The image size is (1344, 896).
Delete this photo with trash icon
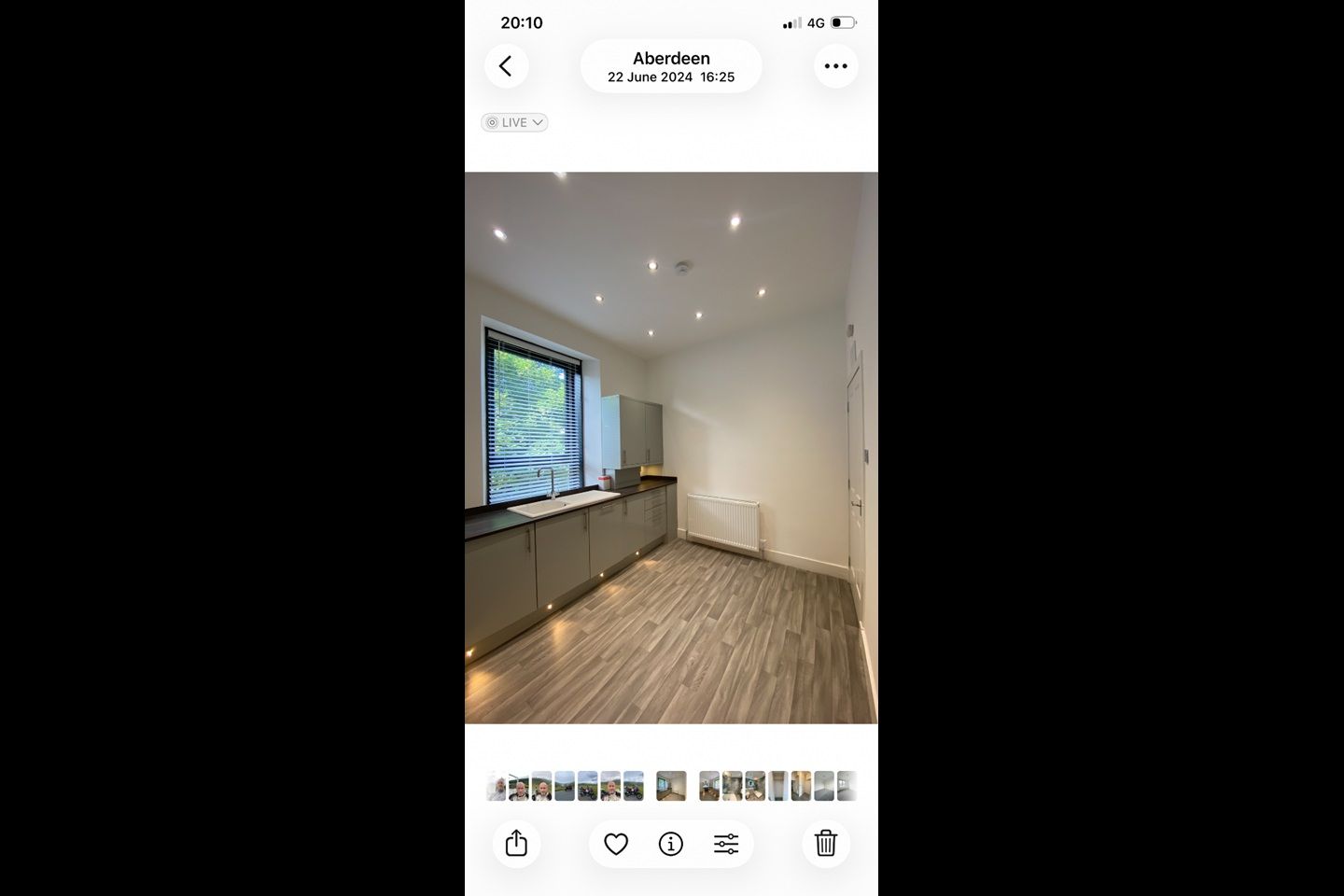pyautogui.click(x=826, y=844)
